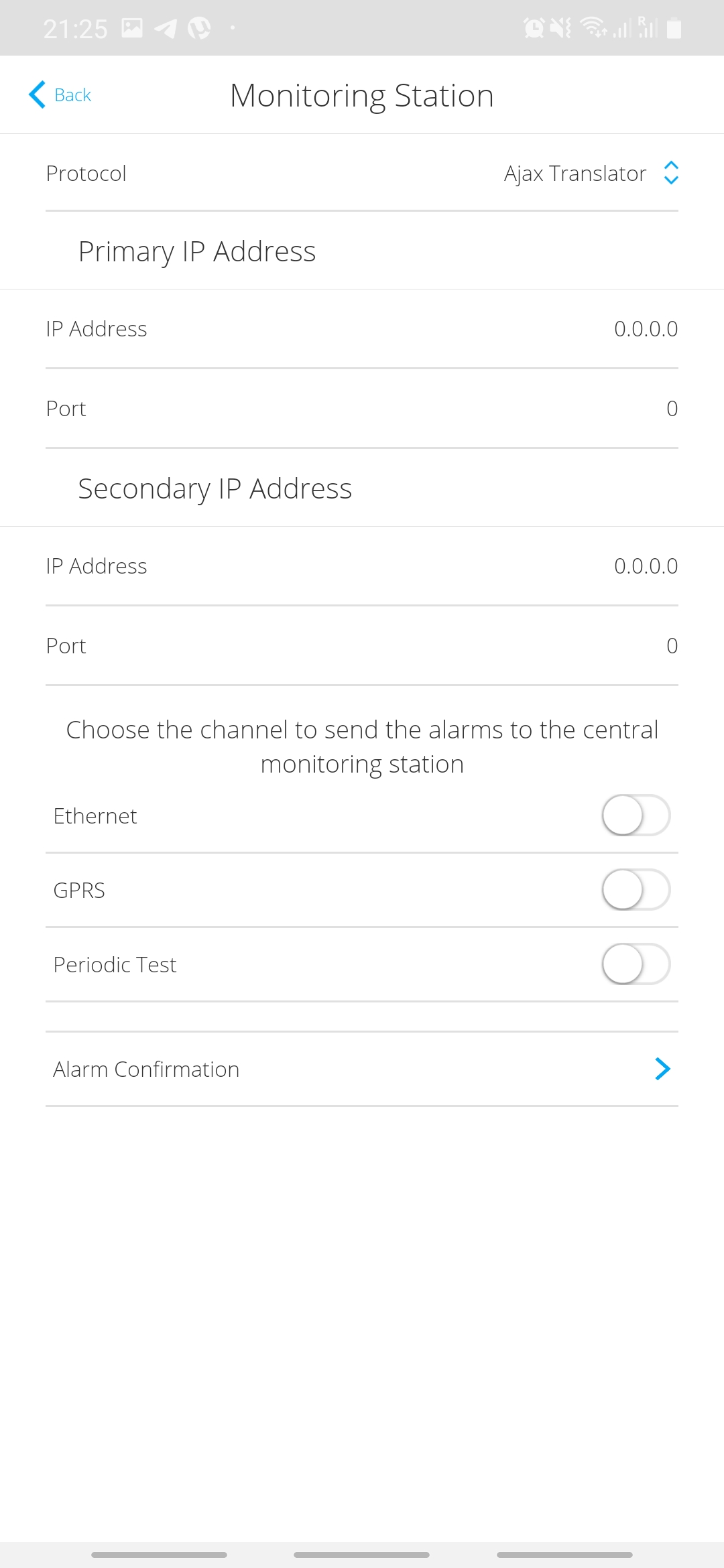The height and width of the screenshot is (1568, 724).
Task: Go back from Monitoring Station
Action: pyautogui.click(x=60, y=95)
